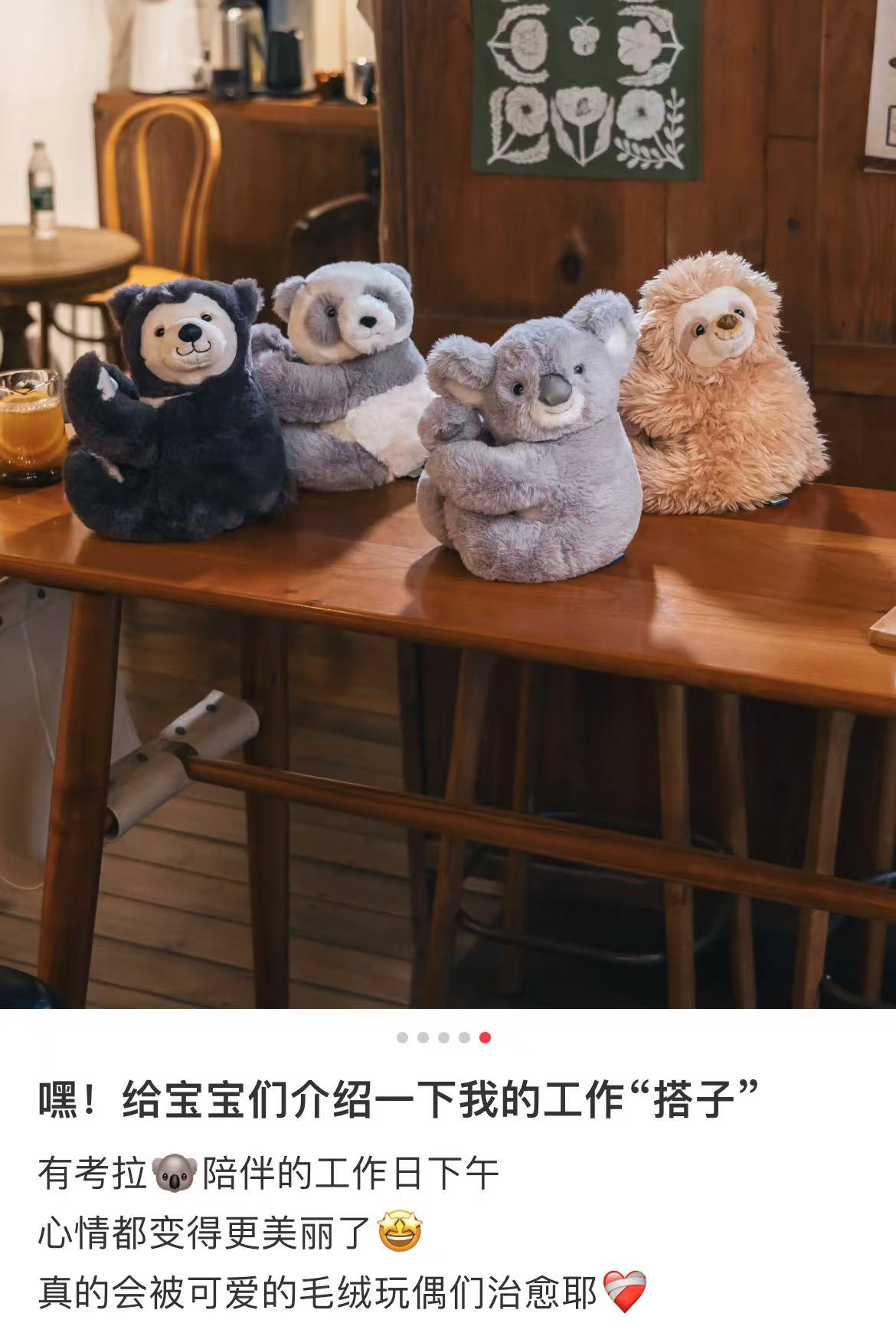Open the plush toys photo full screen
The width and height of the screenshot is (896, 1323).
448,504
